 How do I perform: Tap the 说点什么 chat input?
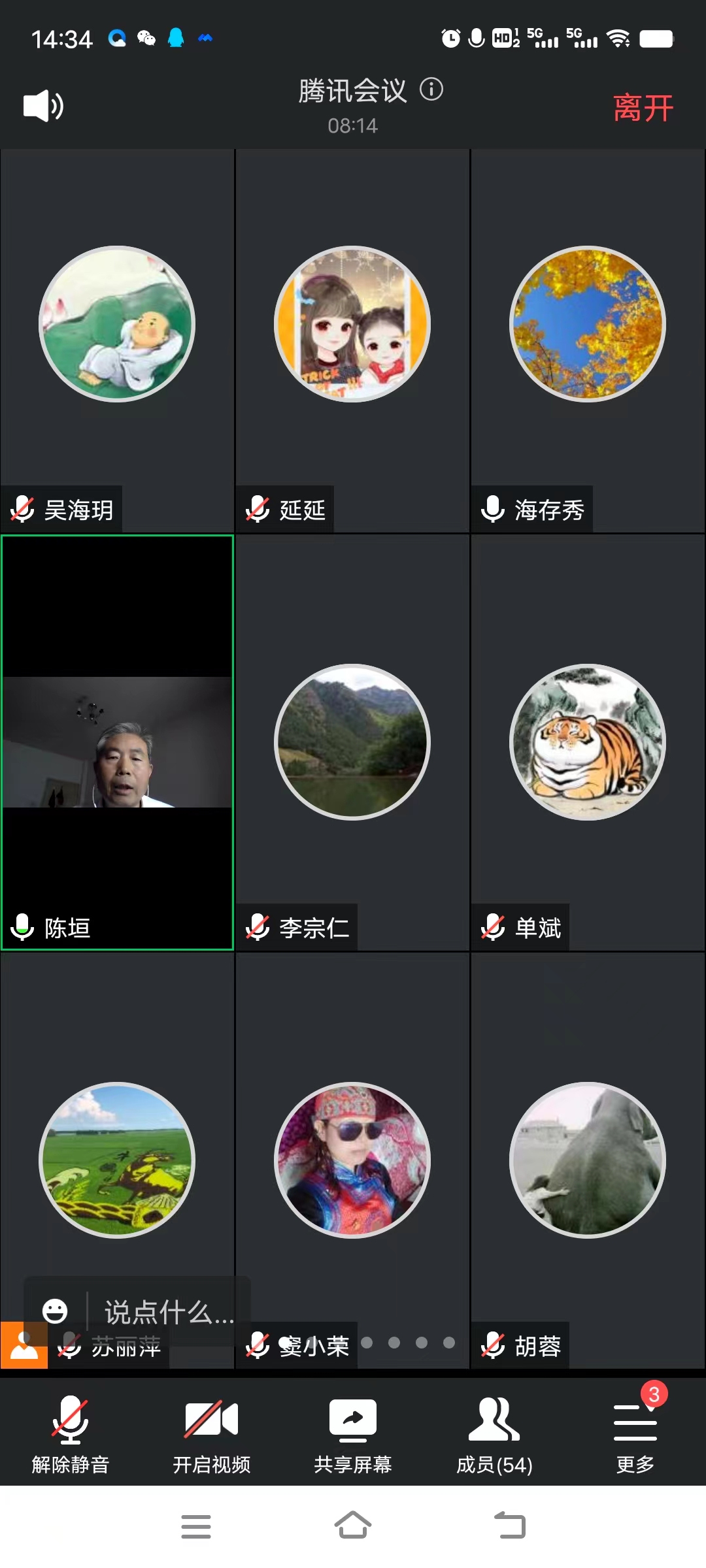[169, 1311]
